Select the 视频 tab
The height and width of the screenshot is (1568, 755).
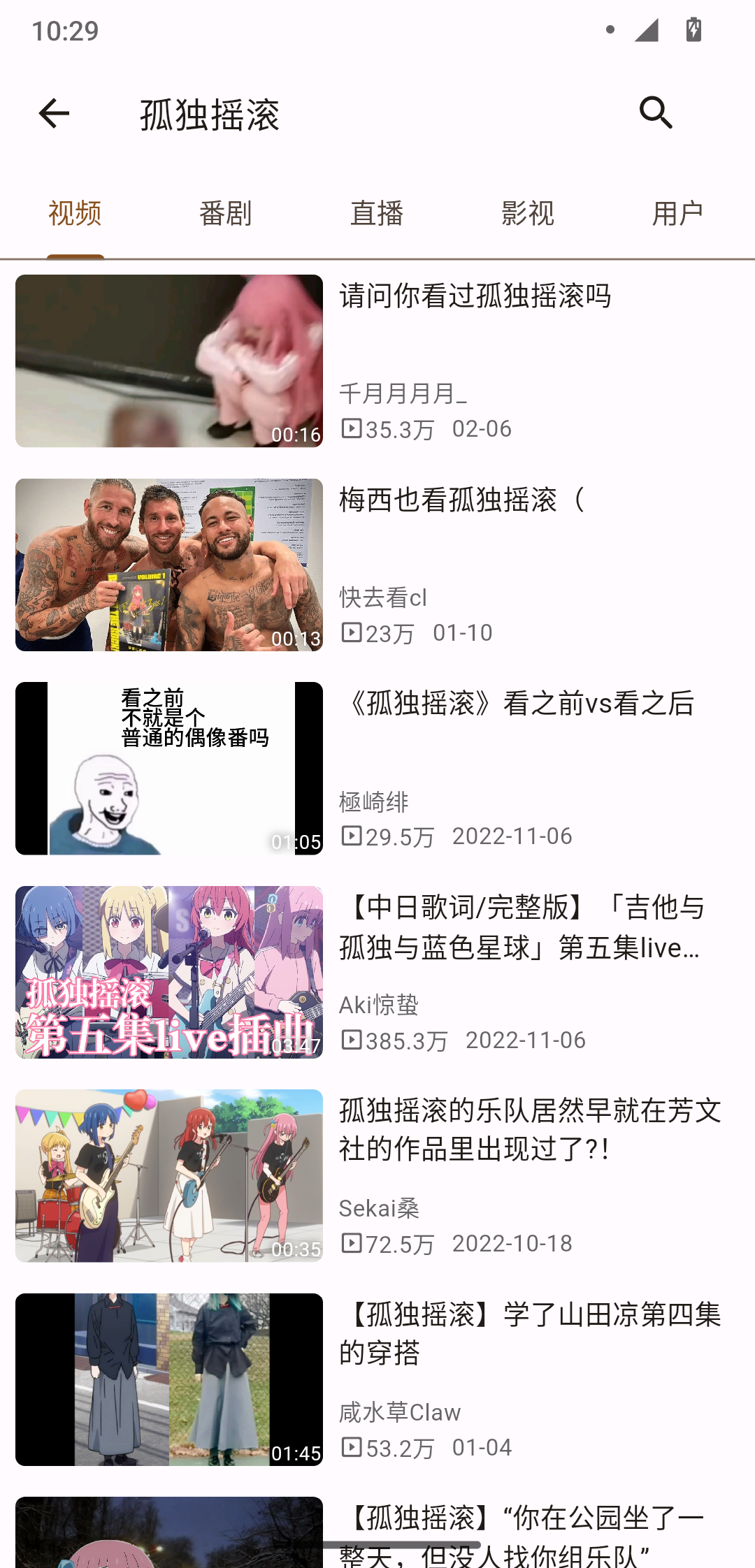coord(75,214)
